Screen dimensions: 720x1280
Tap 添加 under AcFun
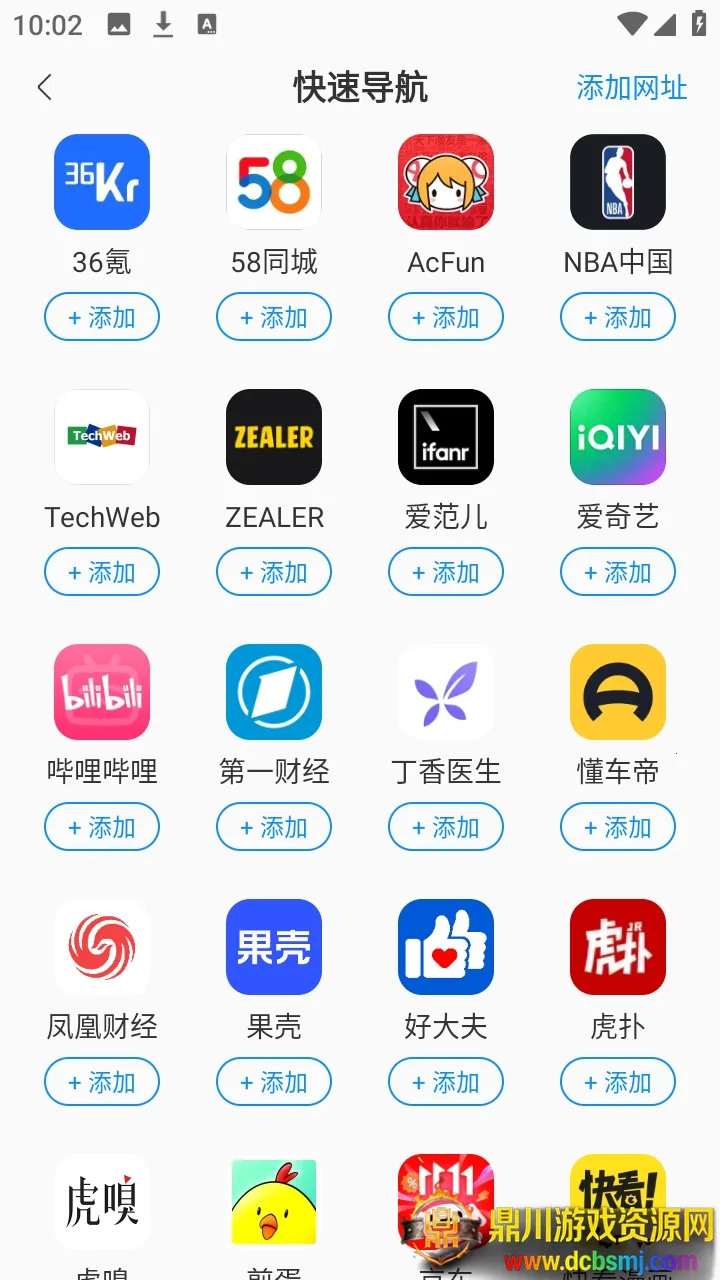point(446,318)
